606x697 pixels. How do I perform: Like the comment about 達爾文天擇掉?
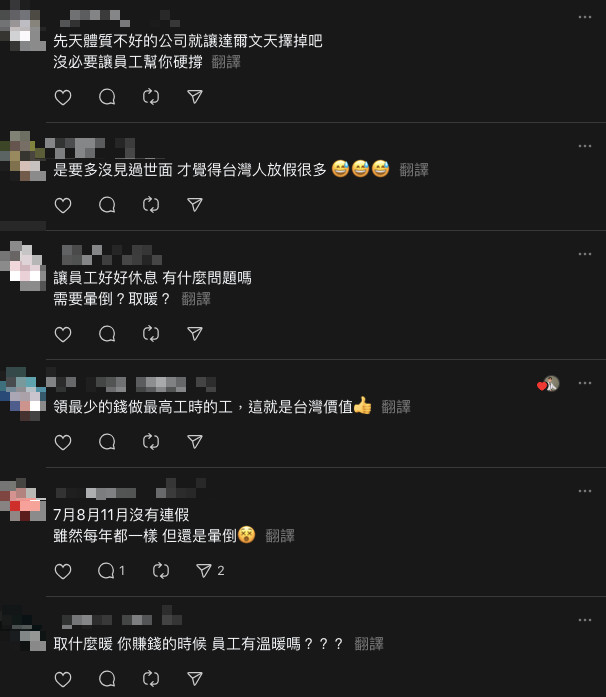63,97
